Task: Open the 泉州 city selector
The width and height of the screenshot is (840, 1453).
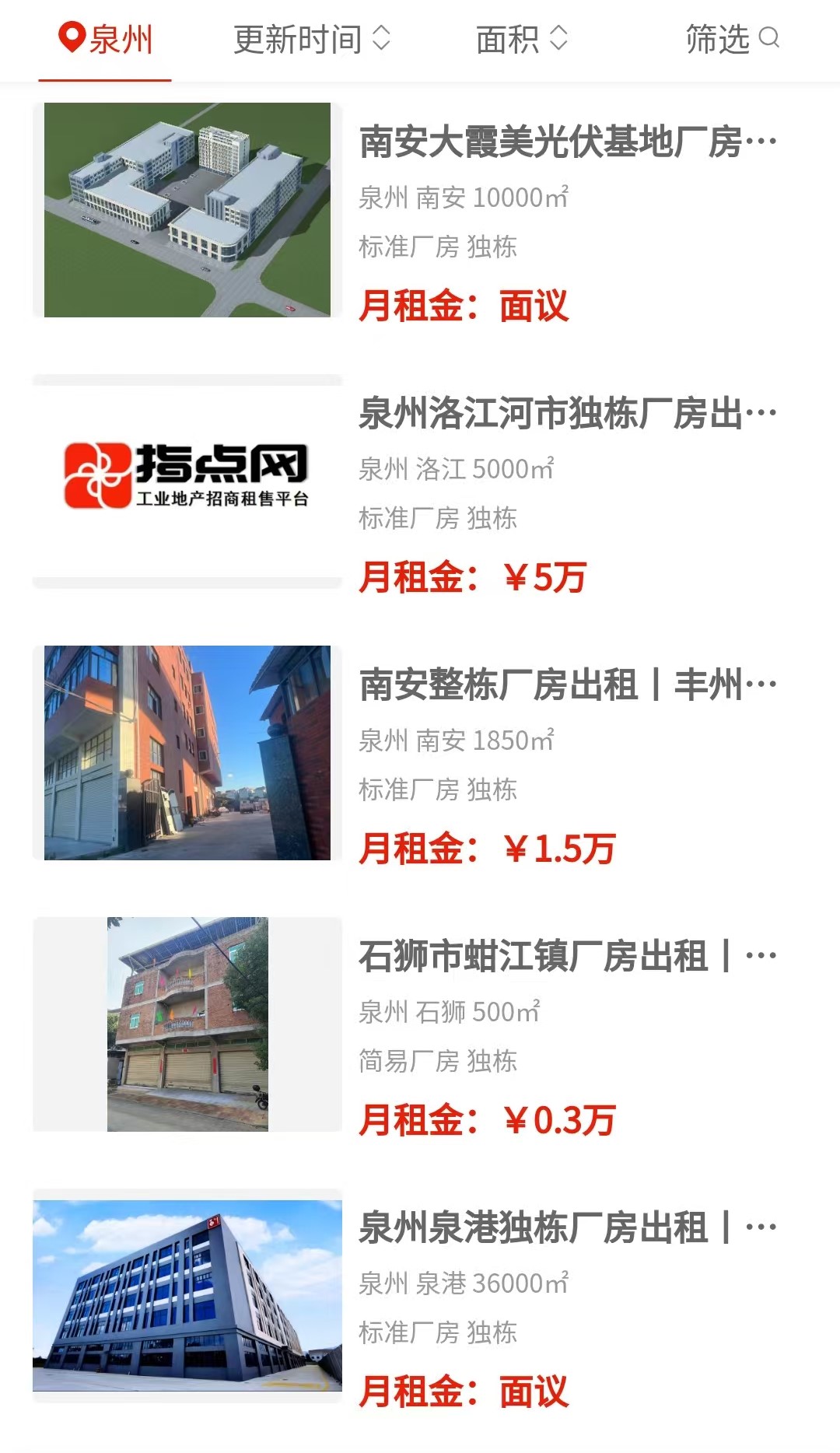Action: coord(106,39)
